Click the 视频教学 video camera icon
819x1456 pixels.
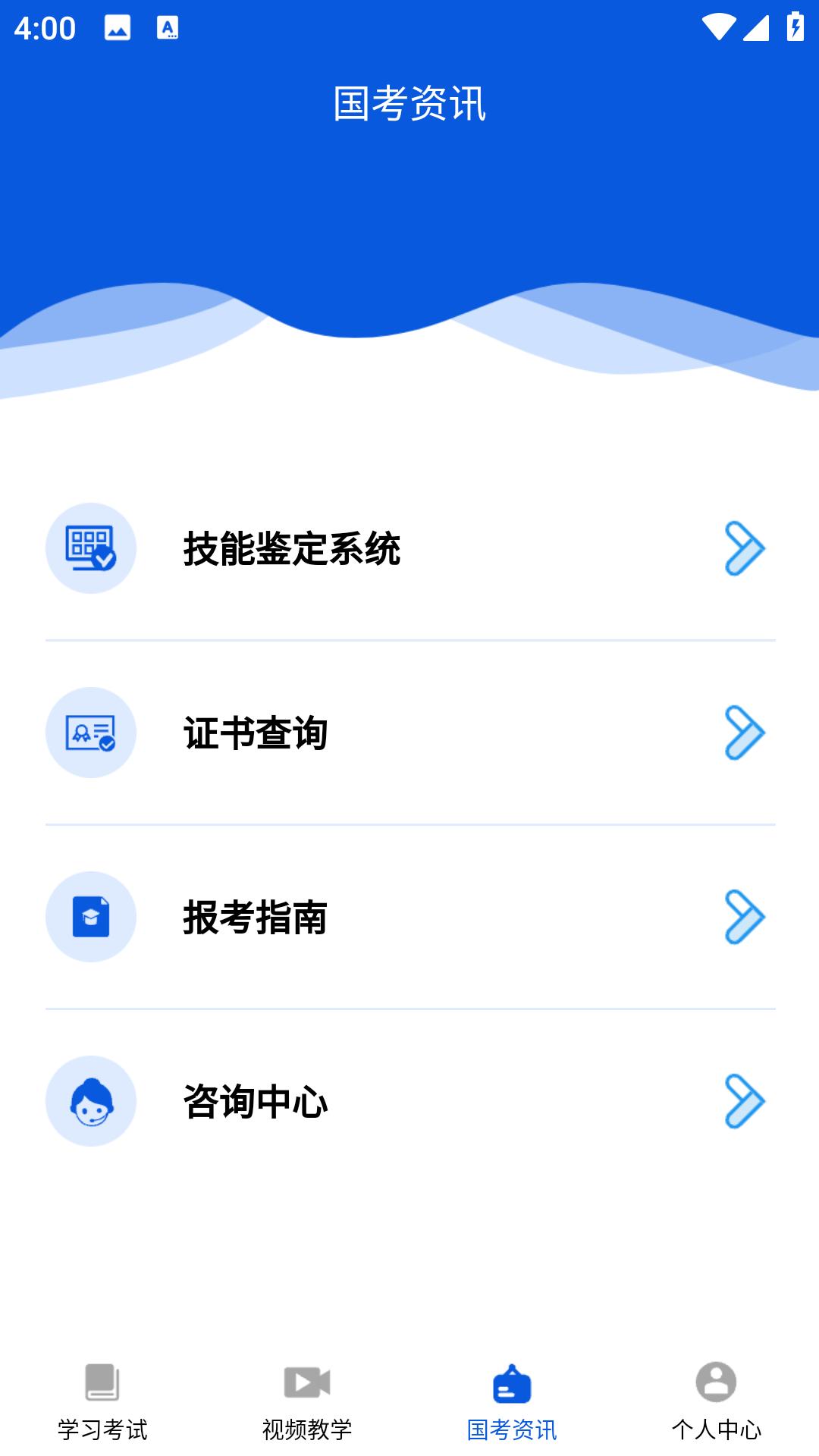tap(308, 1392)
